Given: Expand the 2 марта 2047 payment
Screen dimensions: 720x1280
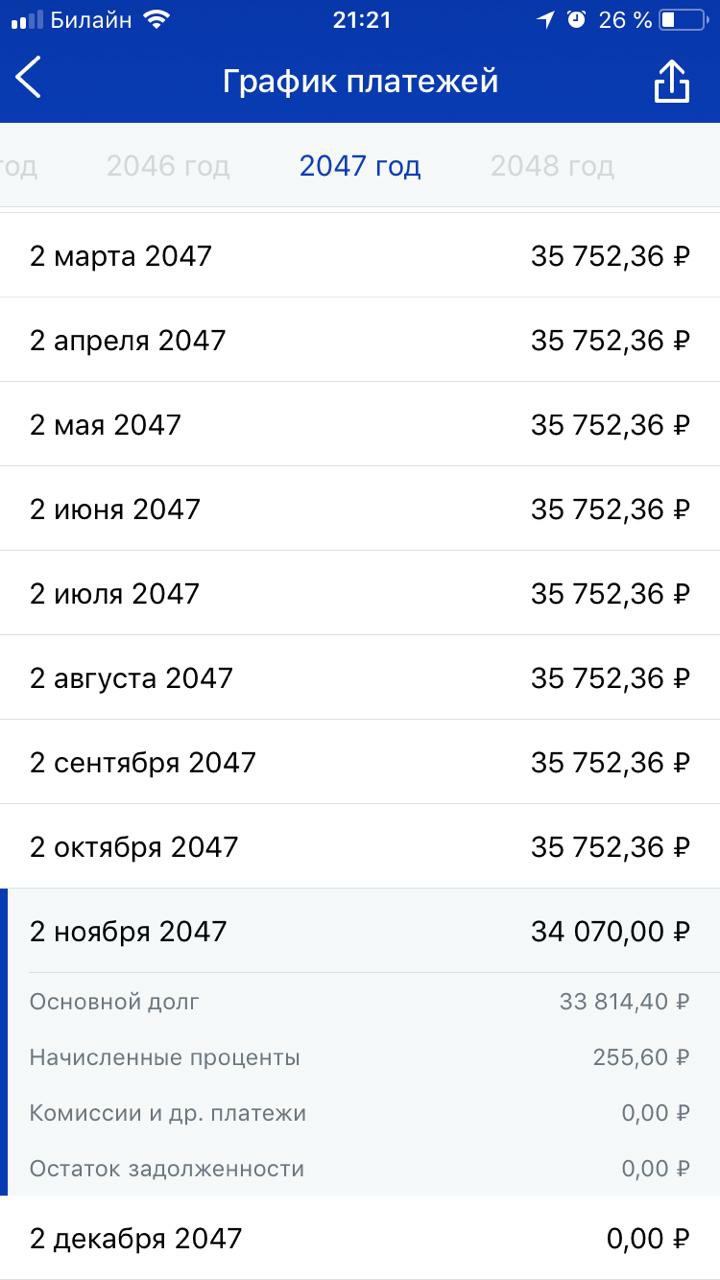Looking at the screenshot, I should tap(360, 256).
